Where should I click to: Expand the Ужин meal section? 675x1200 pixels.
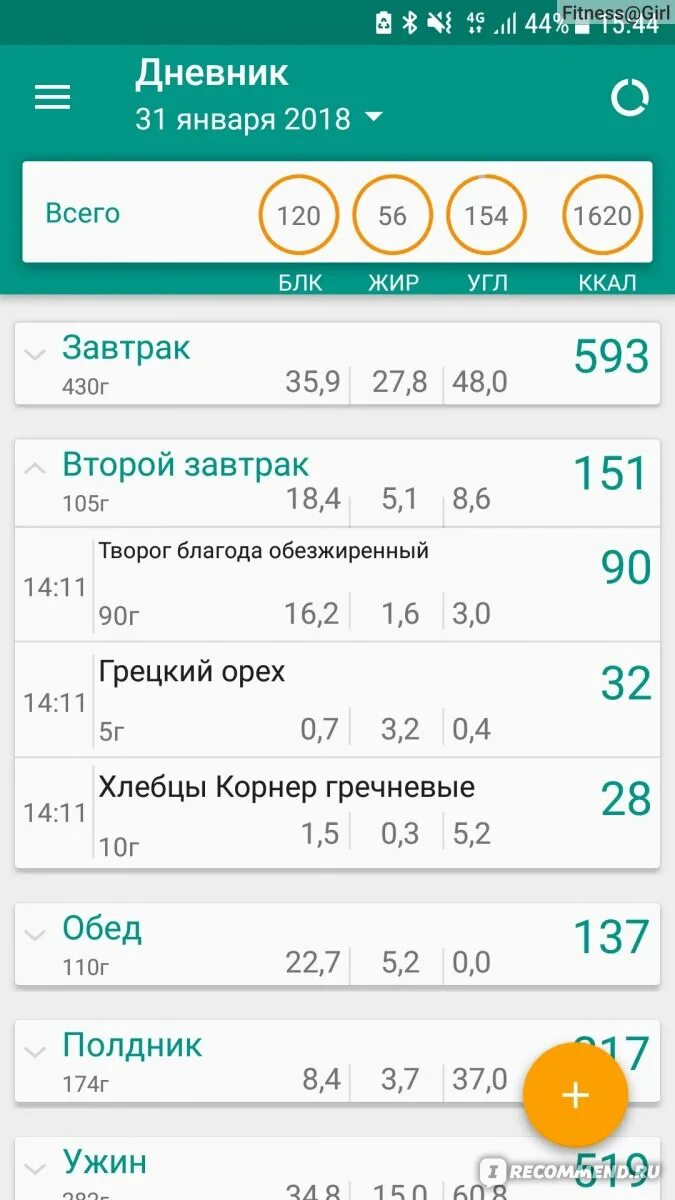(36, 1167)
